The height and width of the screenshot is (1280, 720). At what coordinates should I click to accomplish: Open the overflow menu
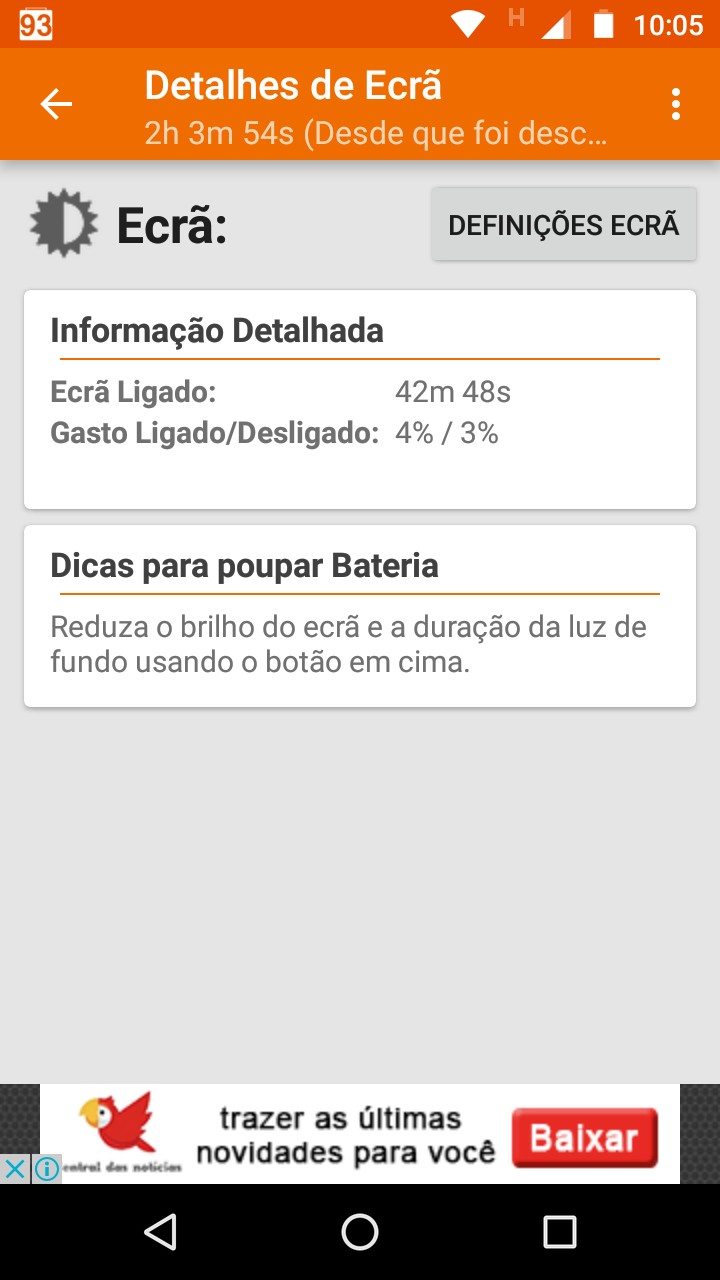pos(676,104)
